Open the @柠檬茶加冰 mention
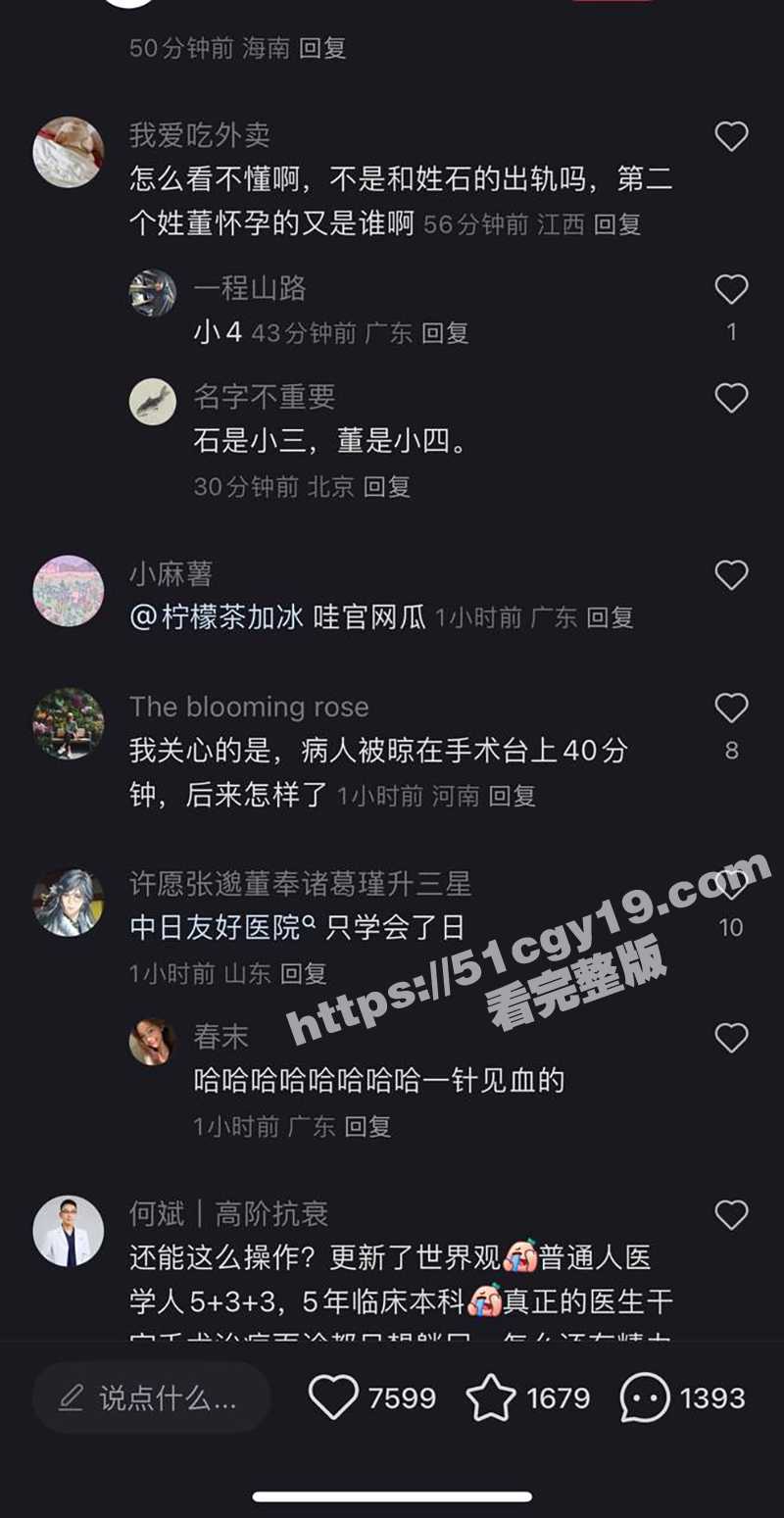784x1518 pixels. [217, 617]
